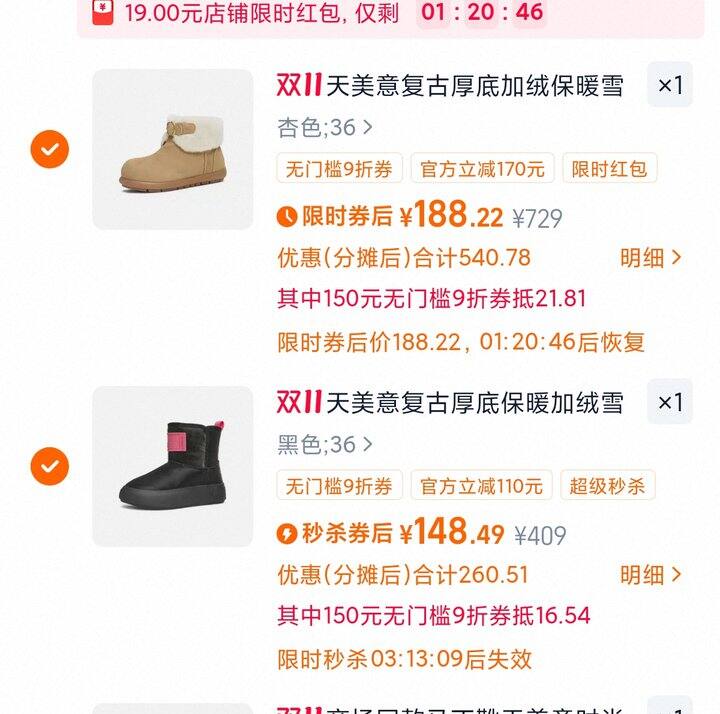Tap the 官方立减170元 coupon tag
The image size is (720, 714).
pyautogui.click(x=482, y=169)
